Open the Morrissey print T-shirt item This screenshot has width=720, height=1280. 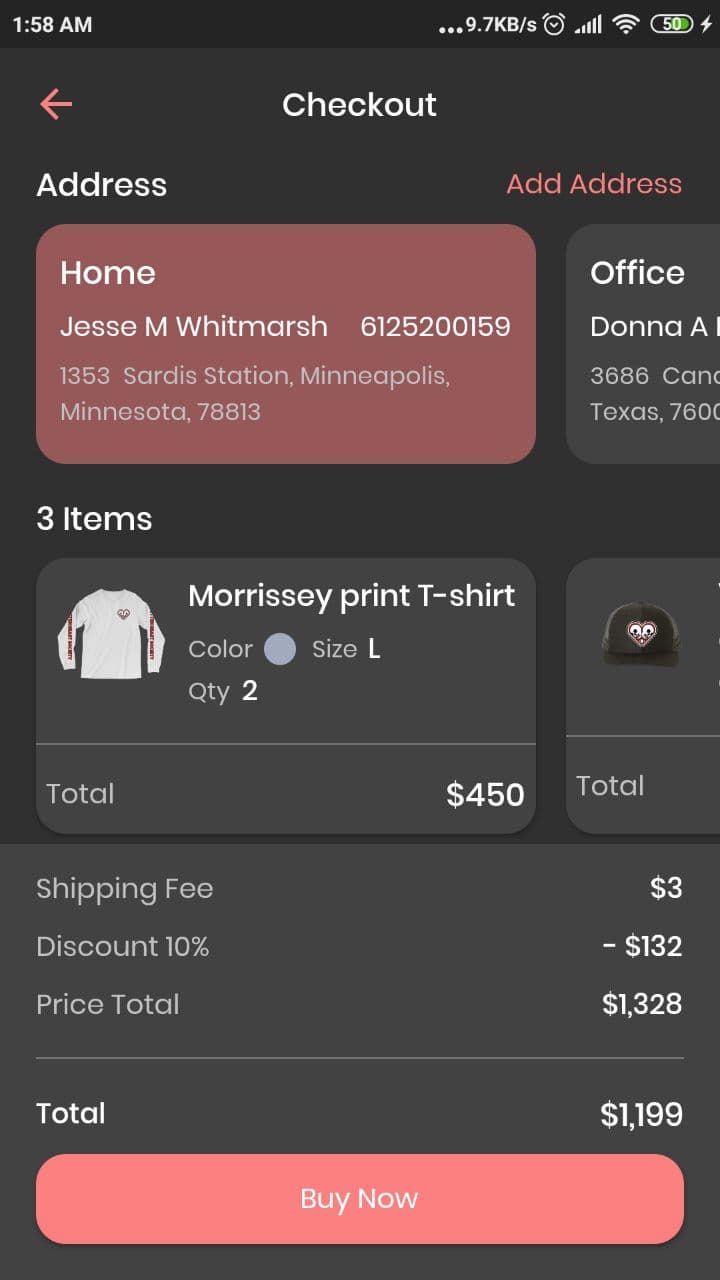click(286, 650)
